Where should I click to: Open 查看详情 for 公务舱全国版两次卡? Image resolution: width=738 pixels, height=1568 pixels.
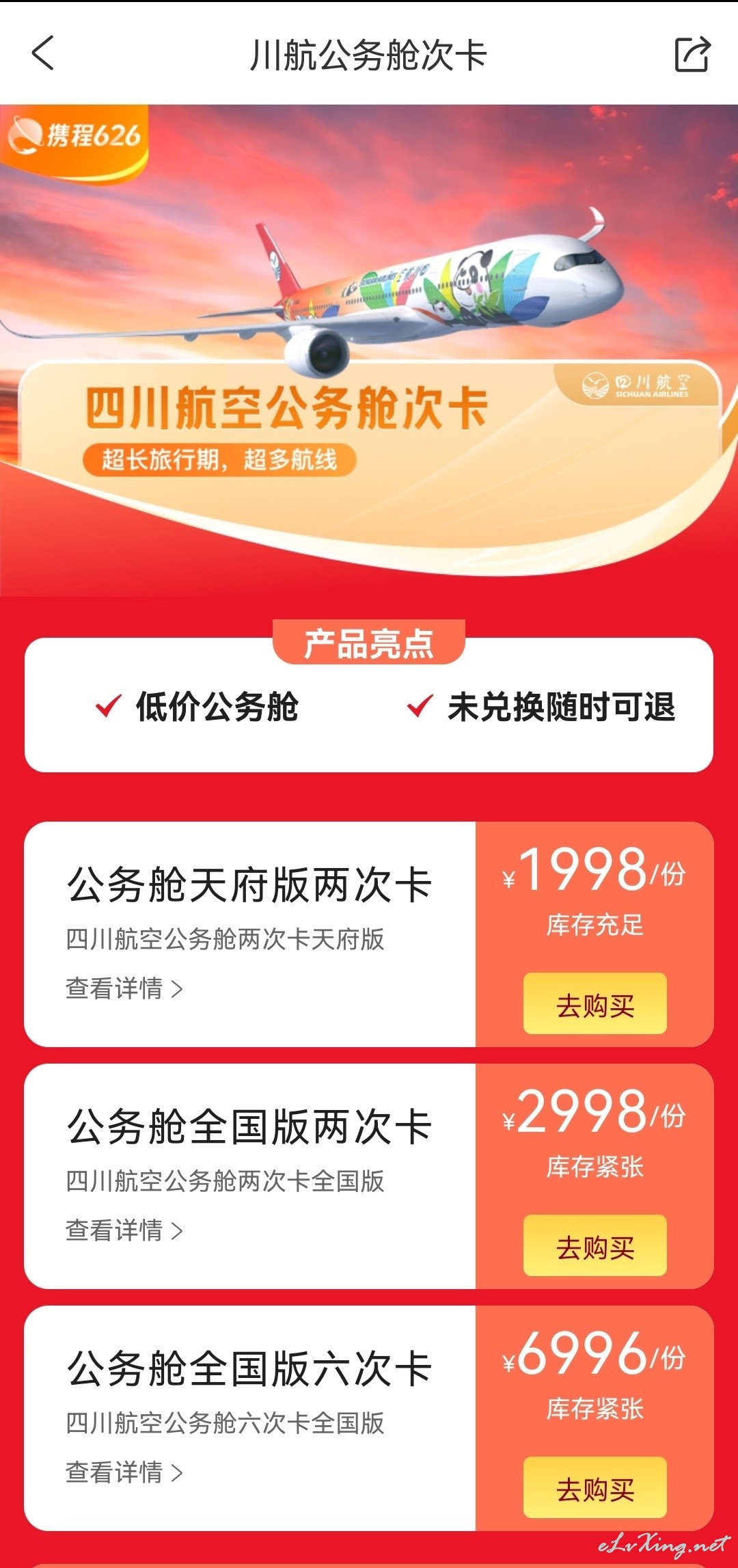tap(124, 1230)
